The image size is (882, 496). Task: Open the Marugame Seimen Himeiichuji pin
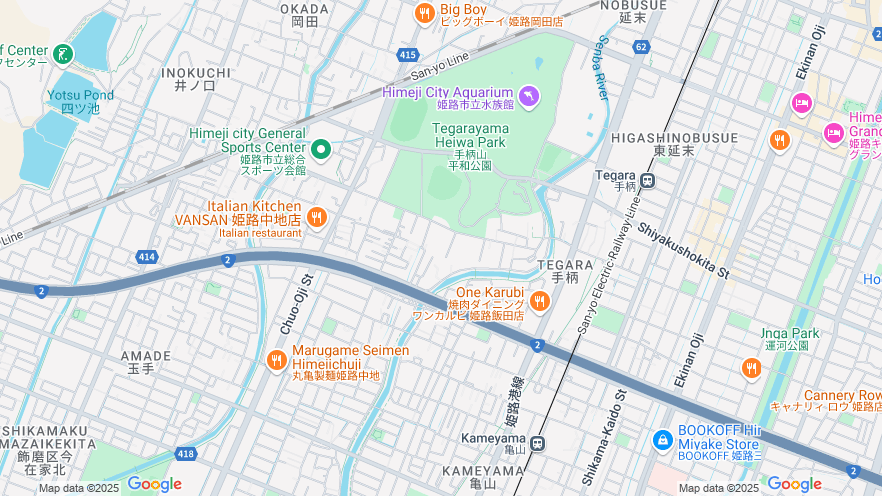pyautogui.click(x=277, y=360)
